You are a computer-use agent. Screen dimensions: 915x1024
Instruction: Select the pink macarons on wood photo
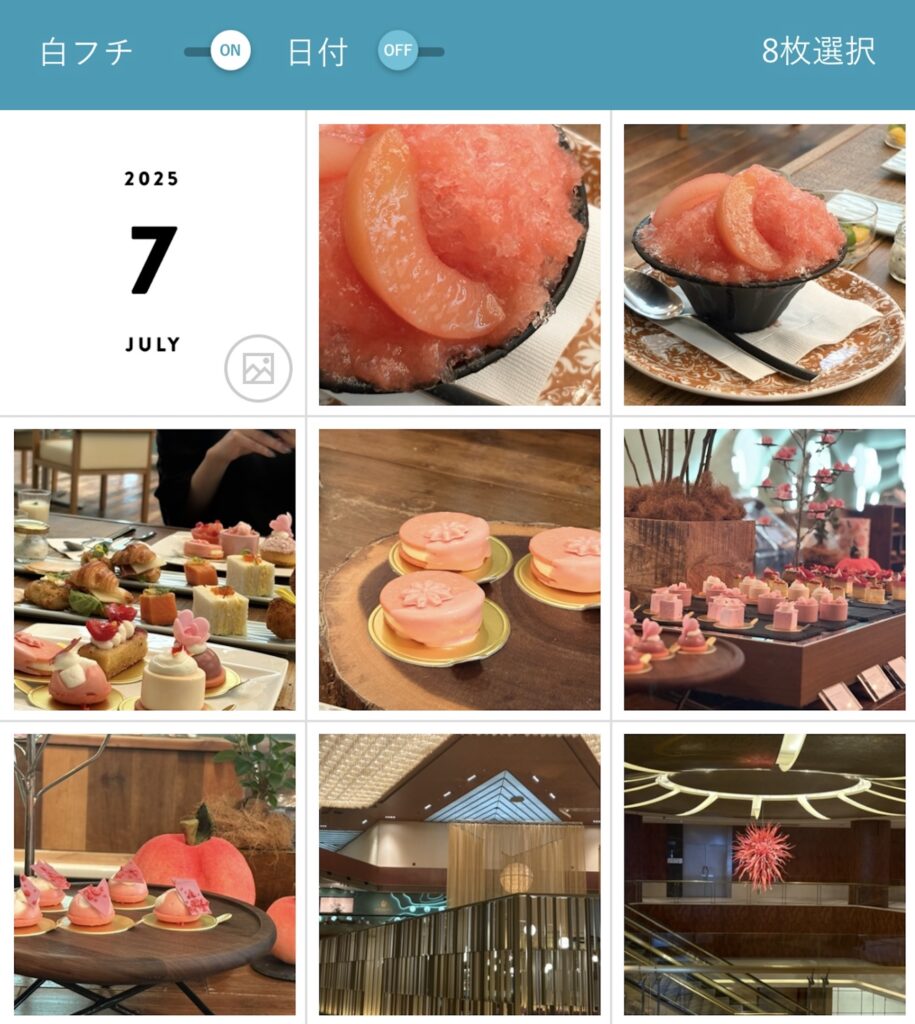click(x=460, y=570)
